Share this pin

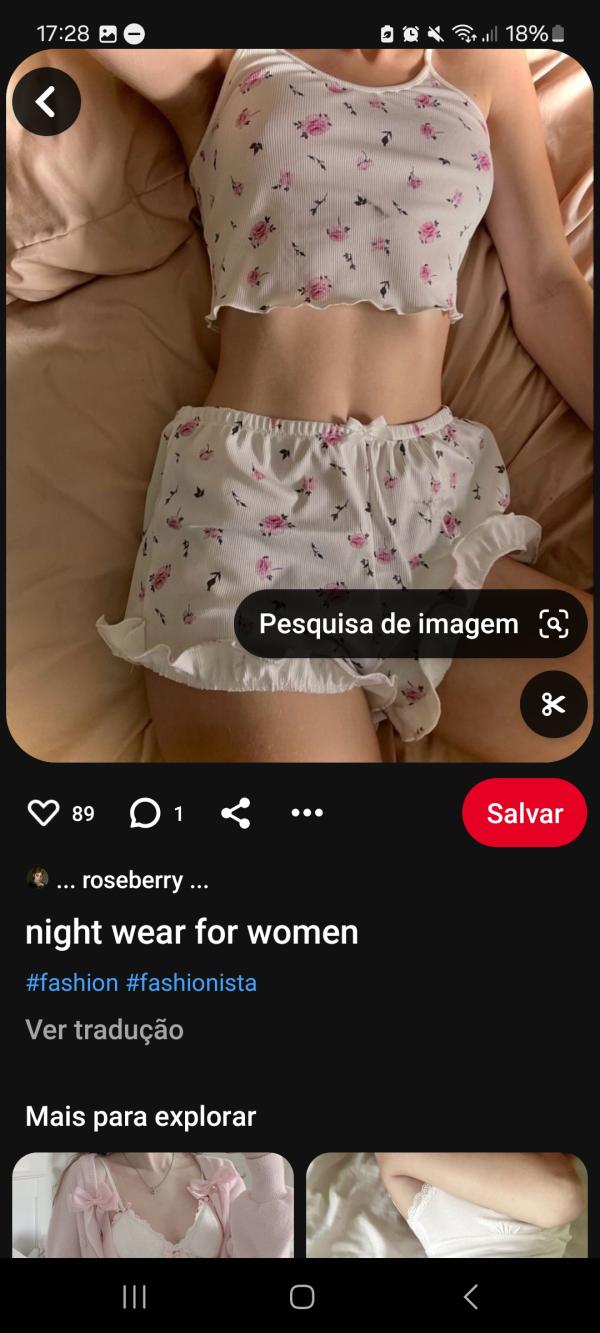coord(236,813)
